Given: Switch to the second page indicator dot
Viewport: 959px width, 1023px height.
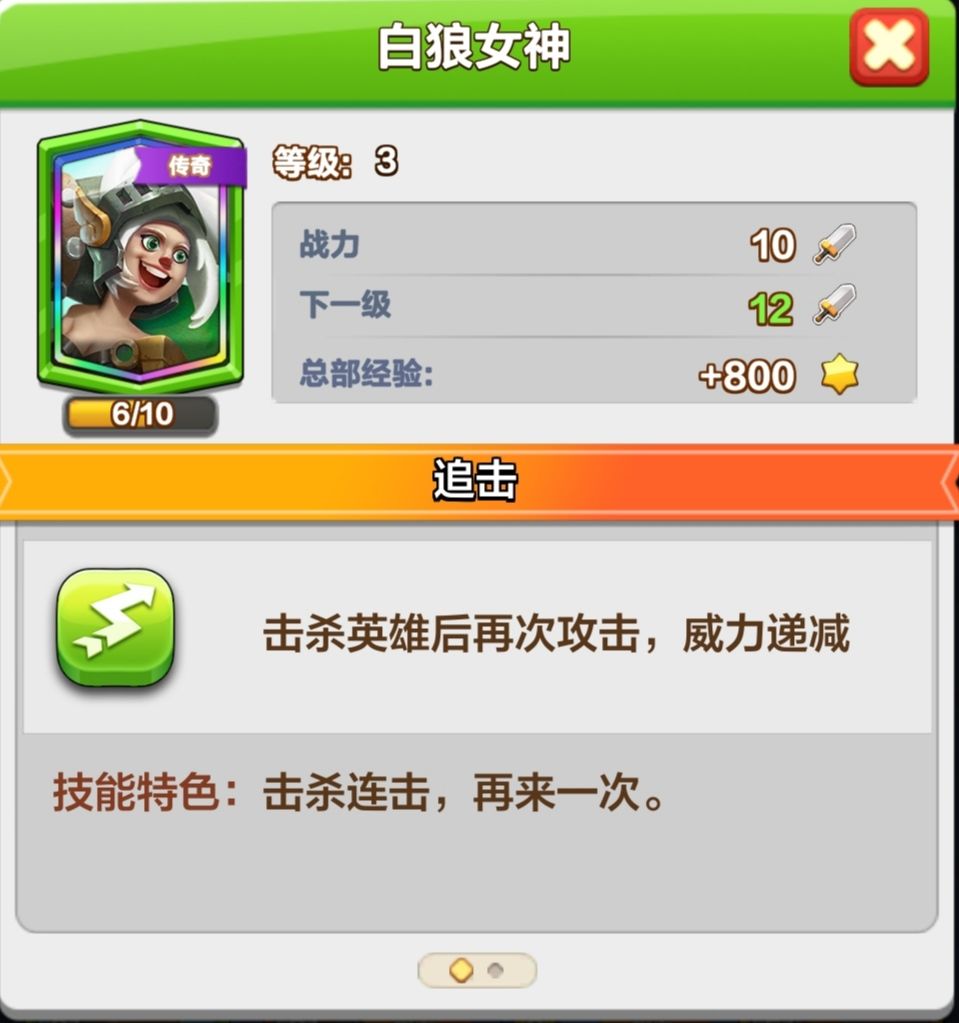Looking at the screenshot, I should 495,970.
